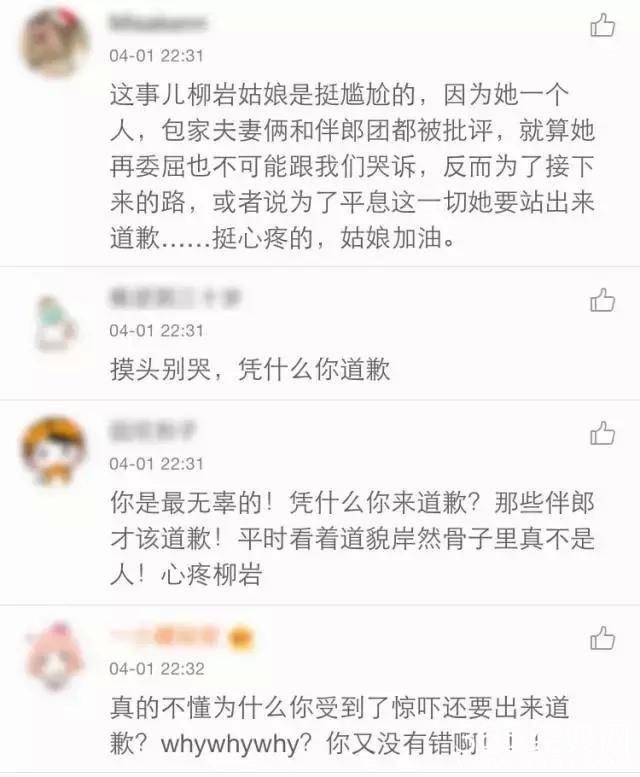This screenshot has width=640, height=777.
Task: Like the comment 摸头别哭，凭什么你道歉
Action: click(x=602, y=299)
